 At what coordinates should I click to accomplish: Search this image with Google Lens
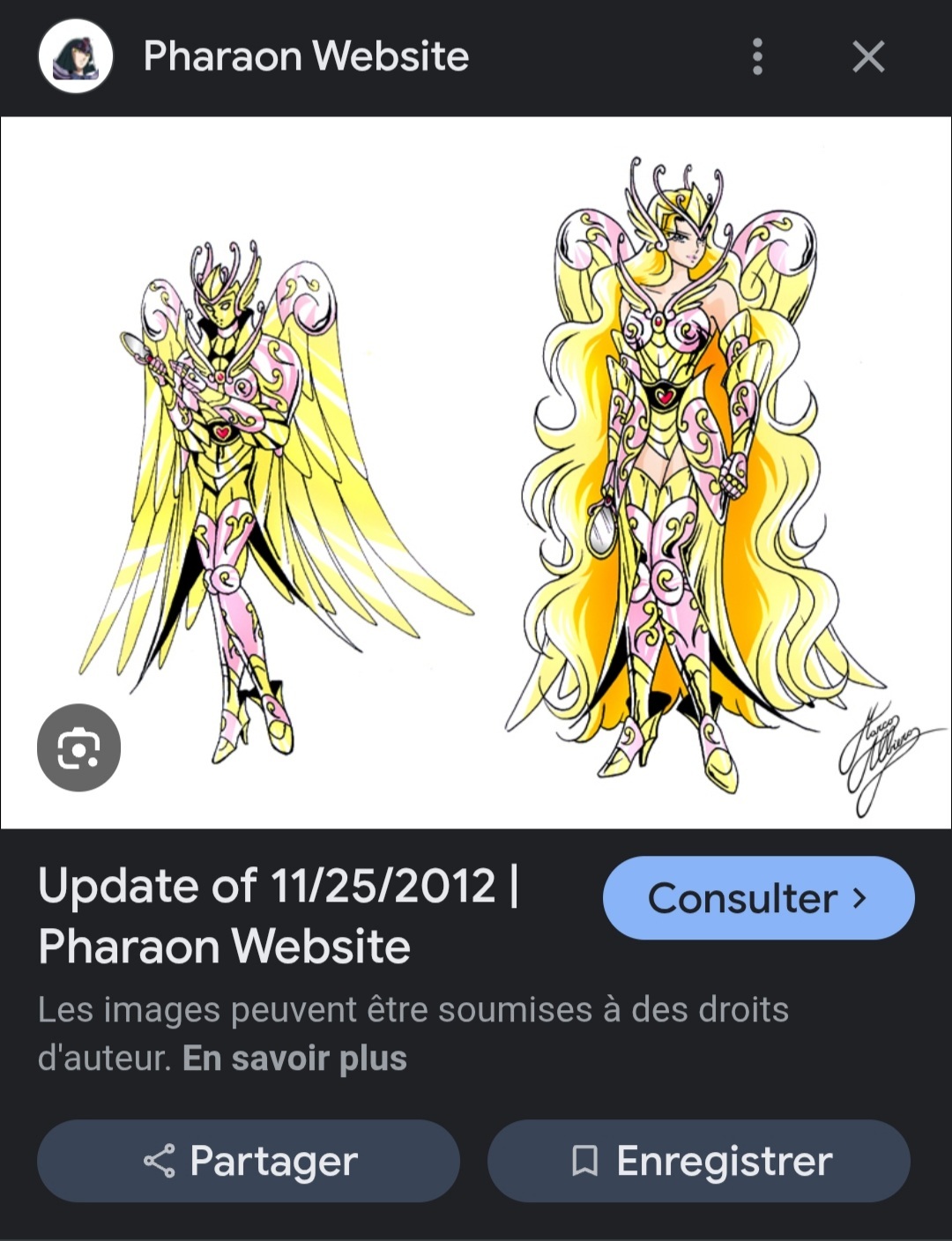click(78, 747)
